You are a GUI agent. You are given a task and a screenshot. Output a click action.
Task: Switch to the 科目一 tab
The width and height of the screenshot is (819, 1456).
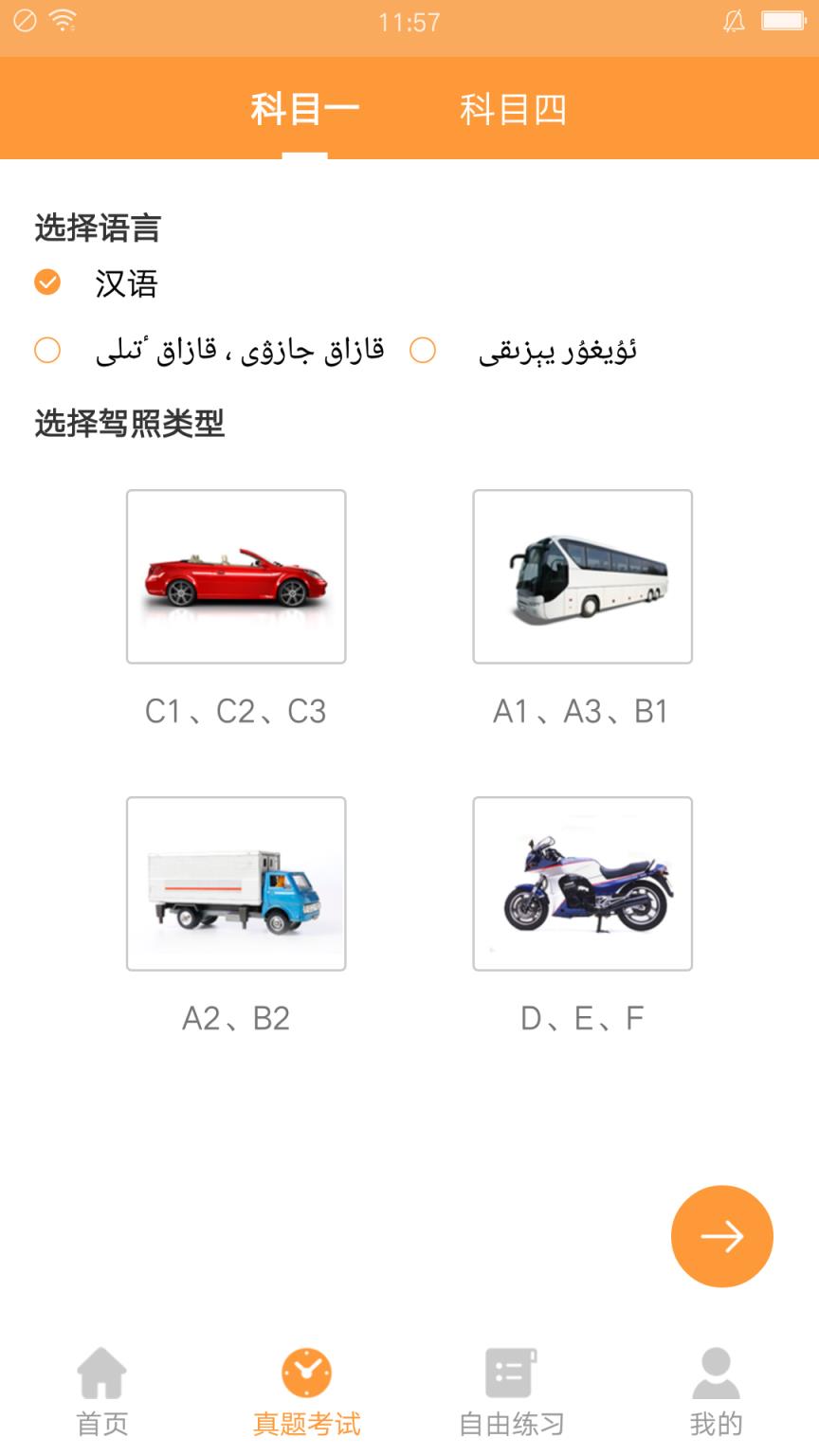click(304, 110)
